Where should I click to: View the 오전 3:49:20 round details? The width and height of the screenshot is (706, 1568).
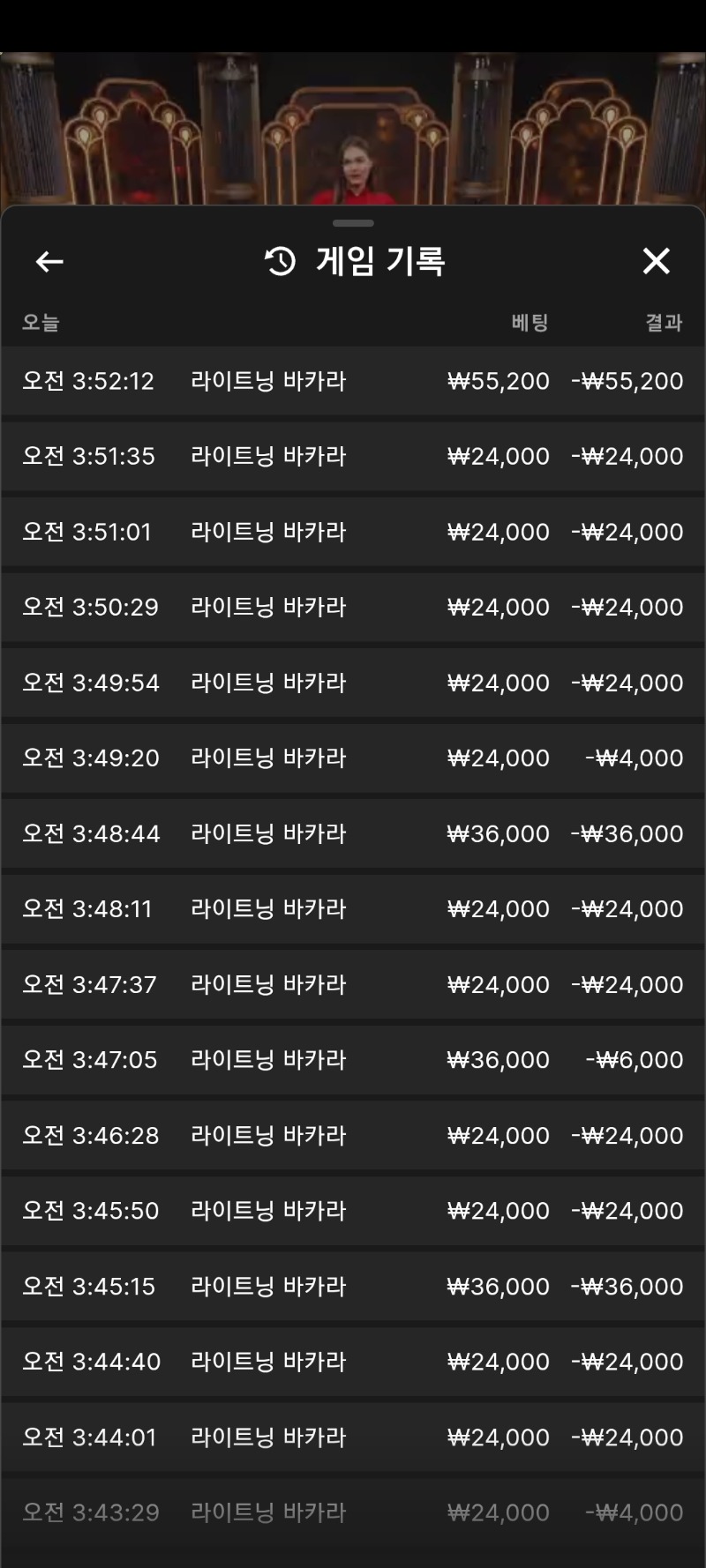tap(353, 758)
